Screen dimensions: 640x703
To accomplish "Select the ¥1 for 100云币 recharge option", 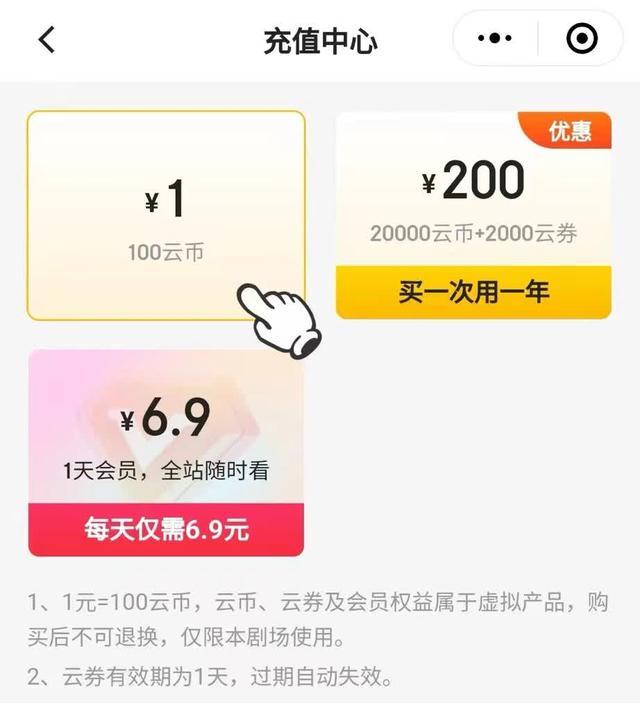I will (x=166, y=215).
